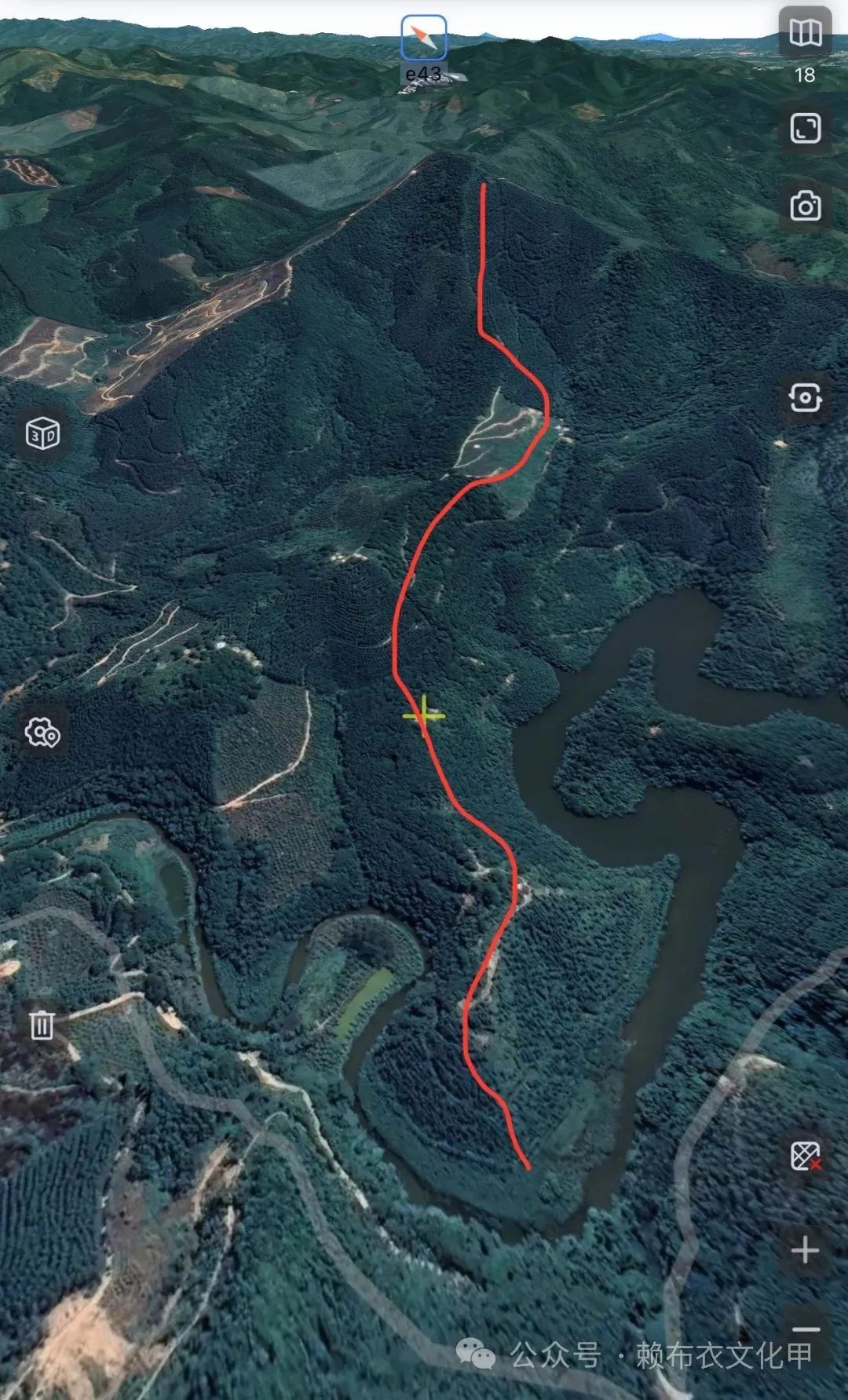
Task: Zoom out of the map
Action: [x=805, y=1329]
